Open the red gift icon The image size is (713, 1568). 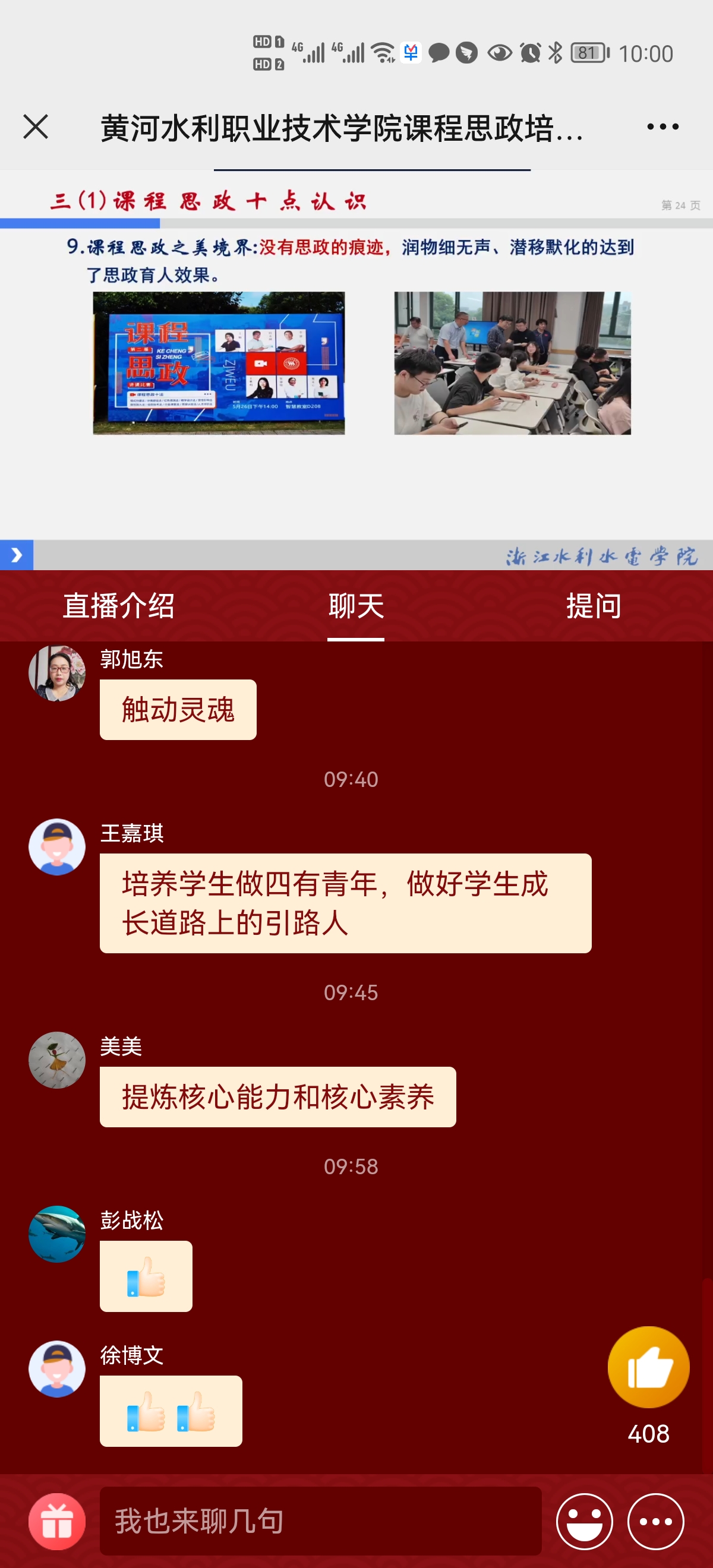coord(57,1521)
